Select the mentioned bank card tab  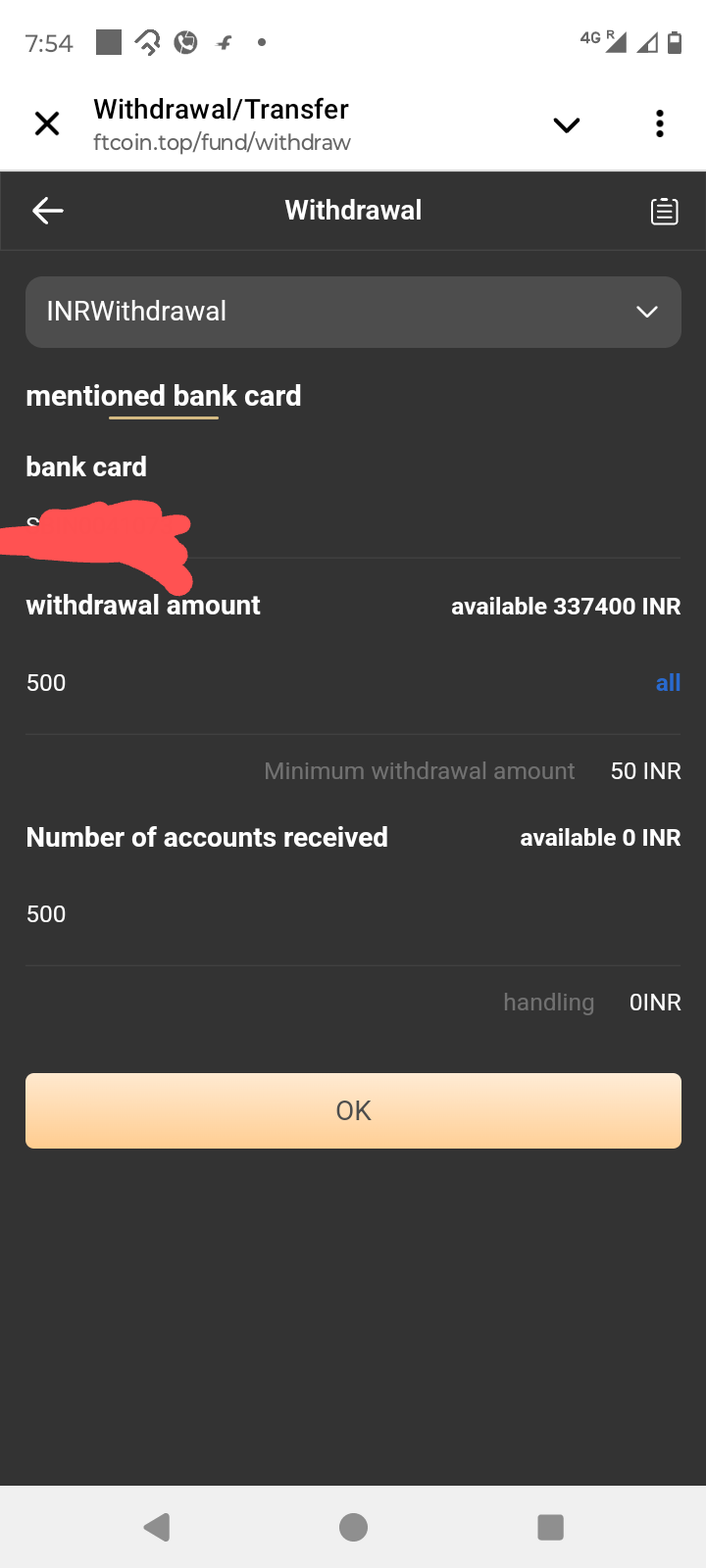(x=164, y=396)
